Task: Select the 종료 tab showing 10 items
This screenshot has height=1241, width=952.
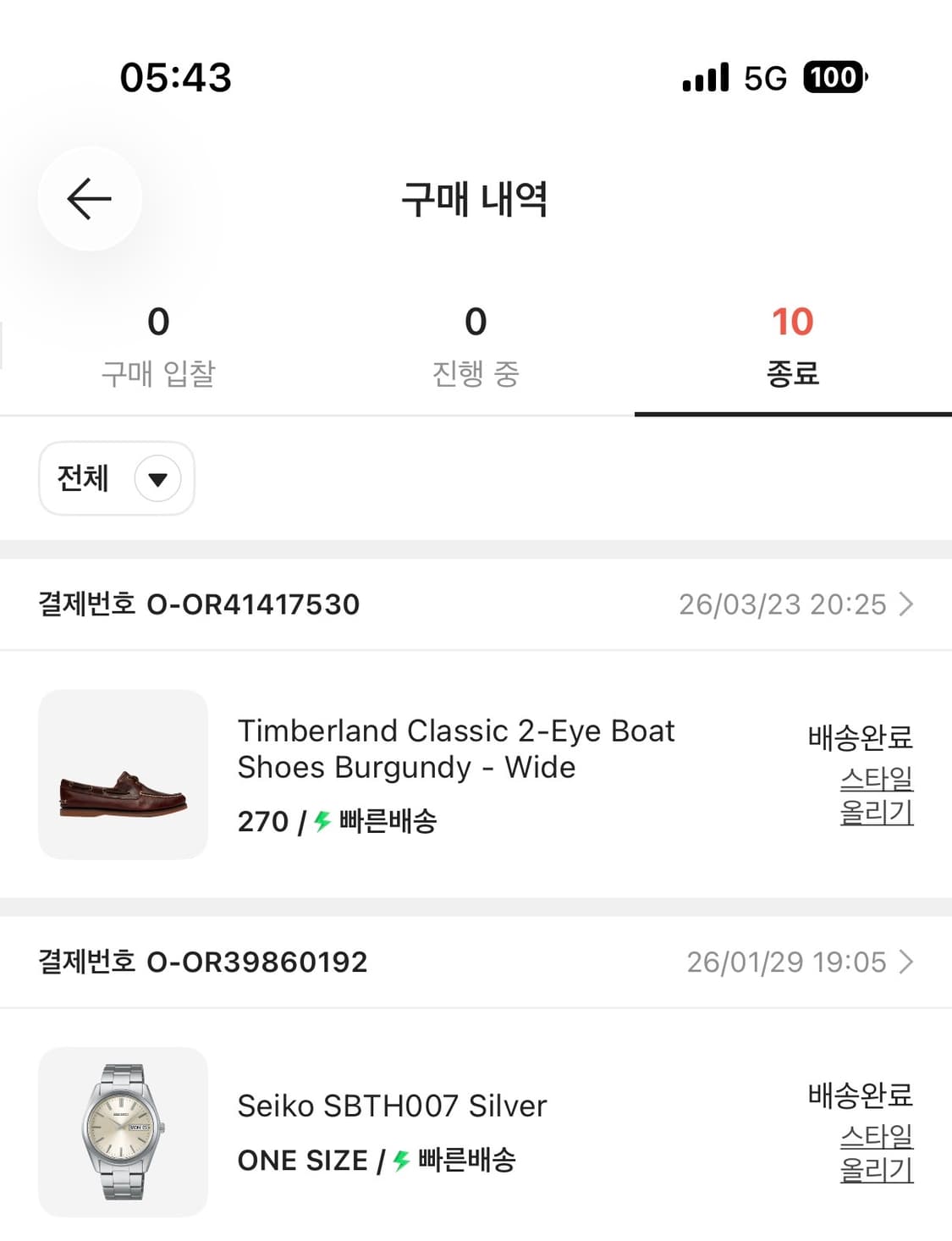Action: pyautogui.click(x=794, y=347)
